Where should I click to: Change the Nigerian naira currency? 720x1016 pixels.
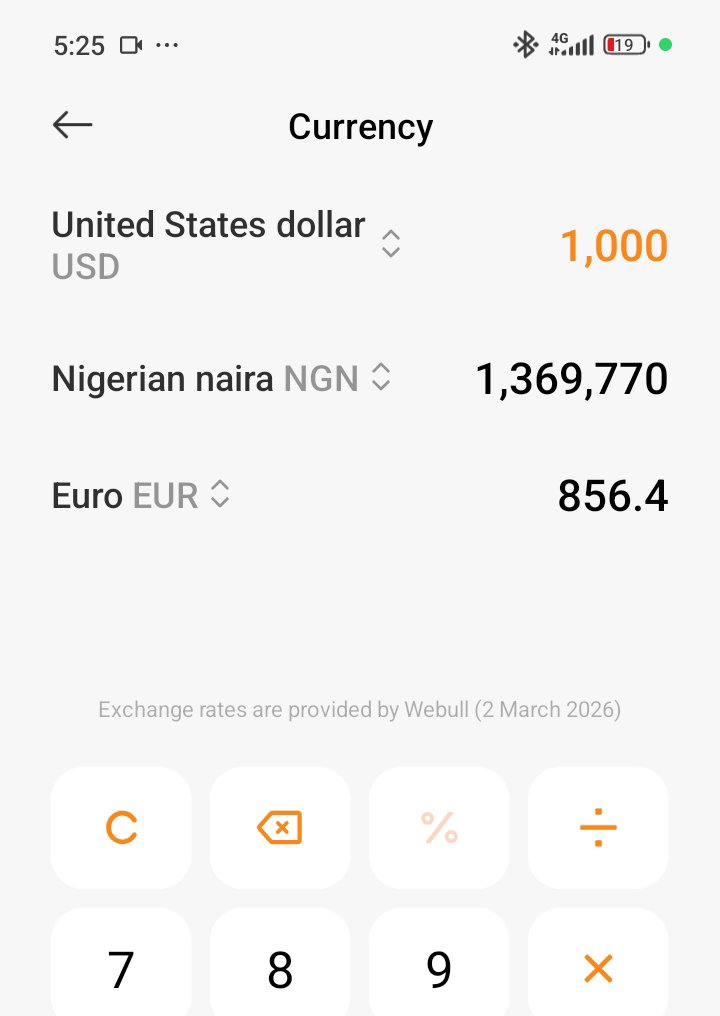pyautogui.click(x=380, y=377)
